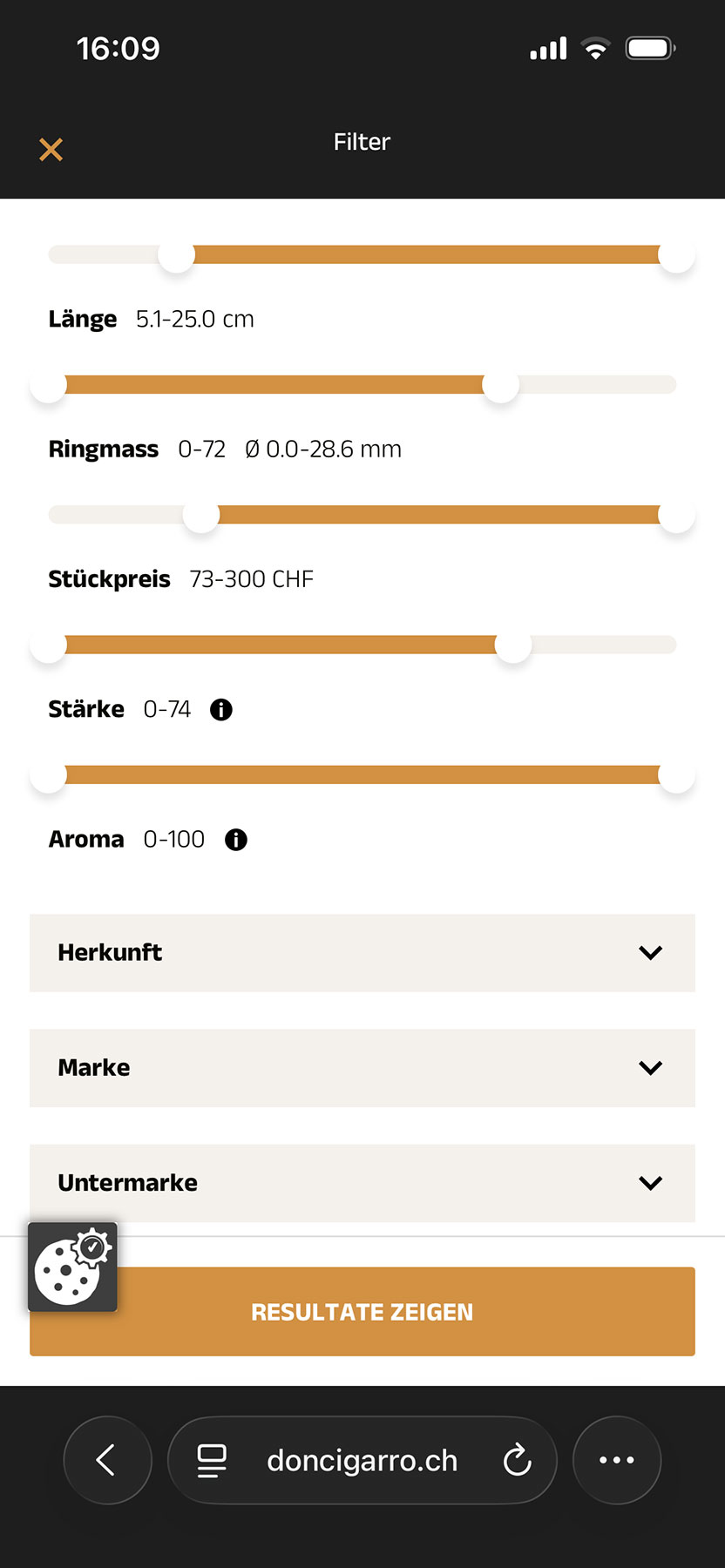Tap Resultate Zeigen button
This screenshot has height=1568, width=725.
(362, 1312)
